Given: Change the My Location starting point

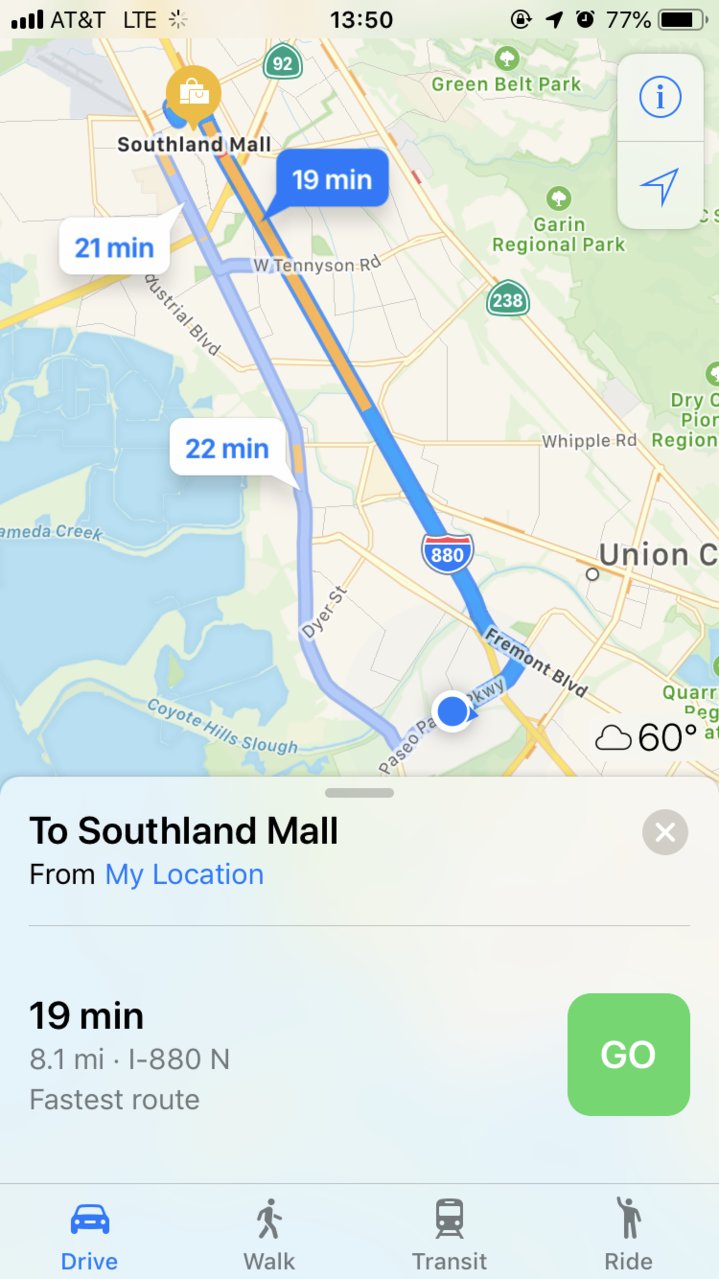Looking at the screenshot, I should (184, 874).
